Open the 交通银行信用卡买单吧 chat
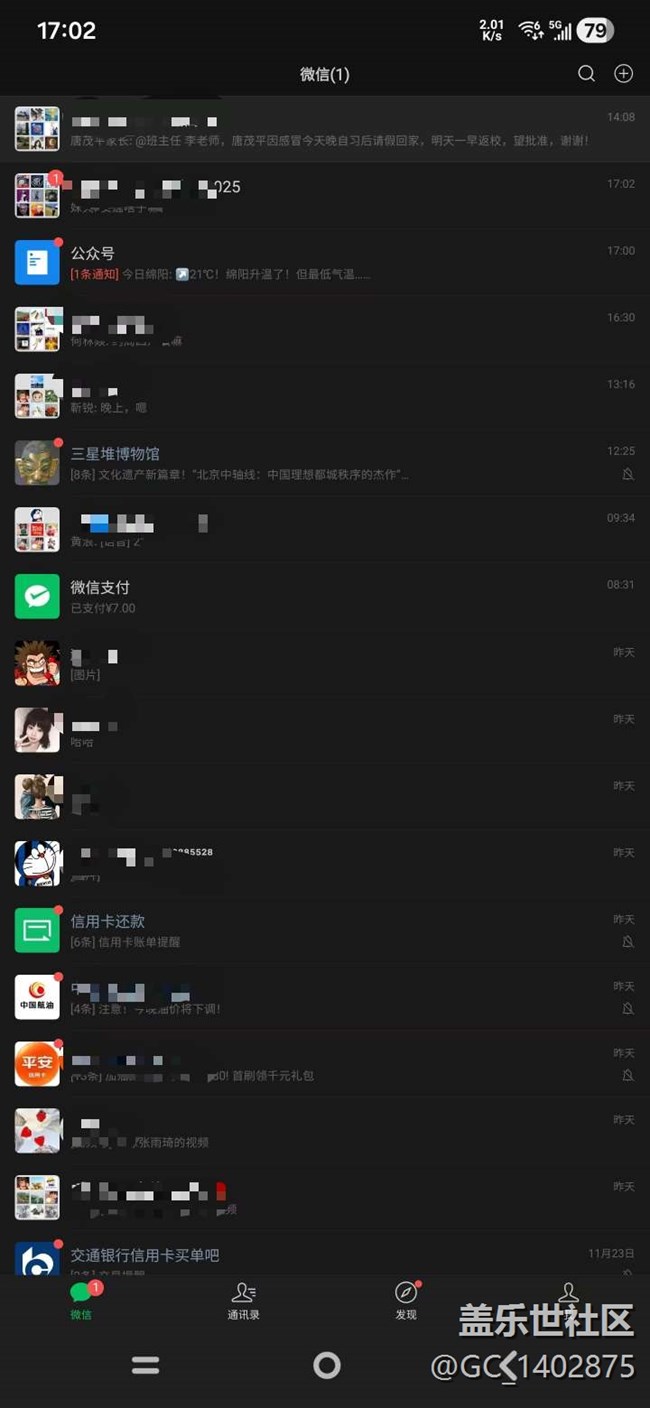The image size is (650, 1408). pyautogui.click(x=325, y=1257)
